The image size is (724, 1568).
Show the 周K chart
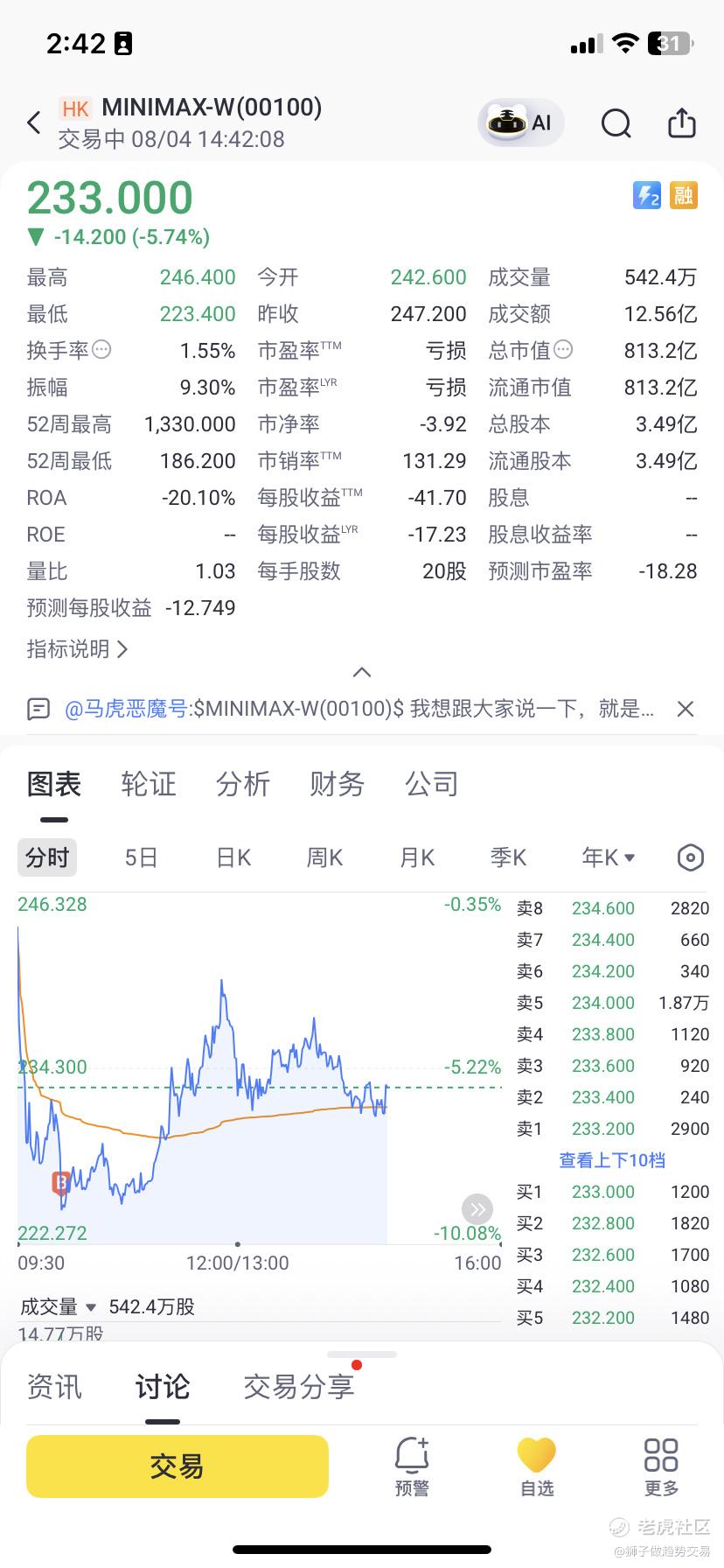(324, 857)
